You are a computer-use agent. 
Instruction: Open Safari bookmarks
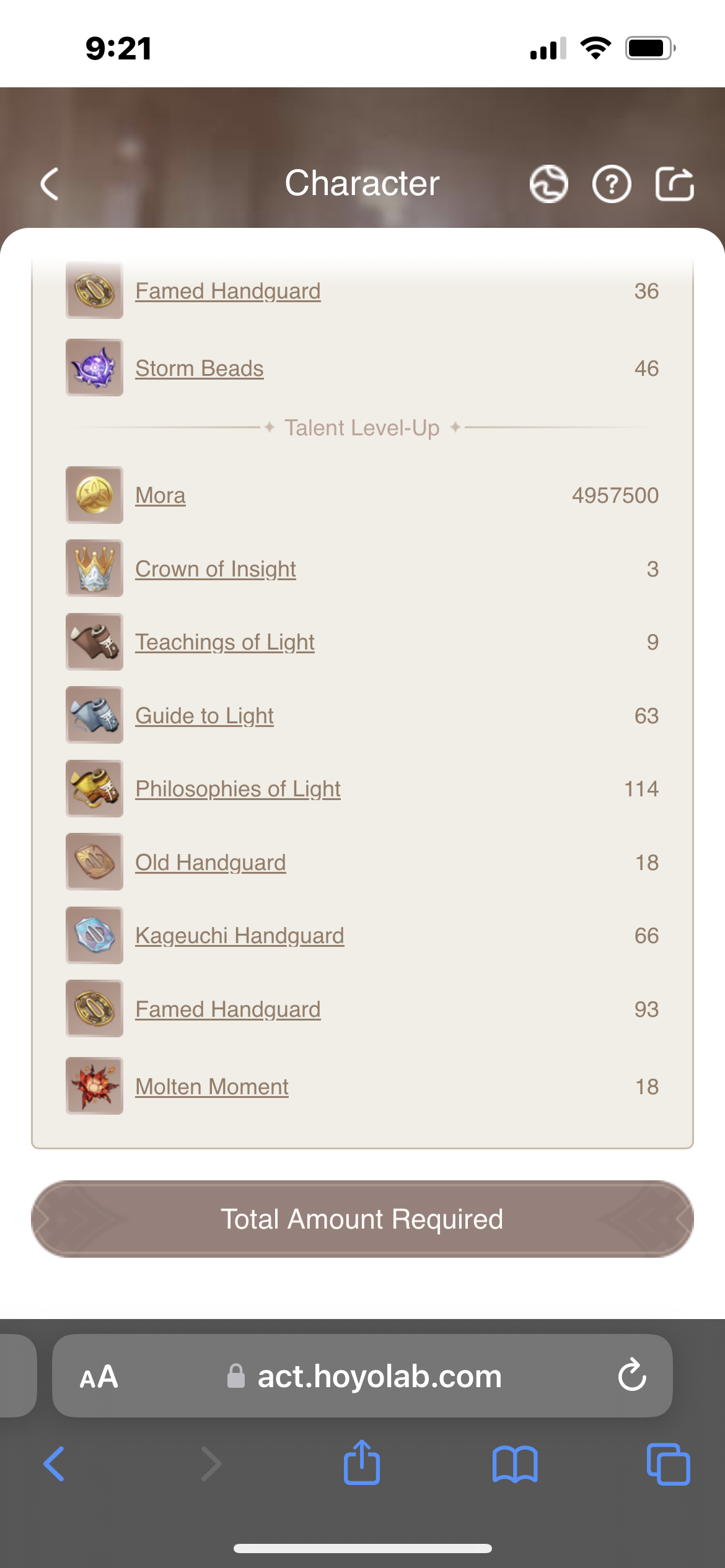tap(515, 1465)
